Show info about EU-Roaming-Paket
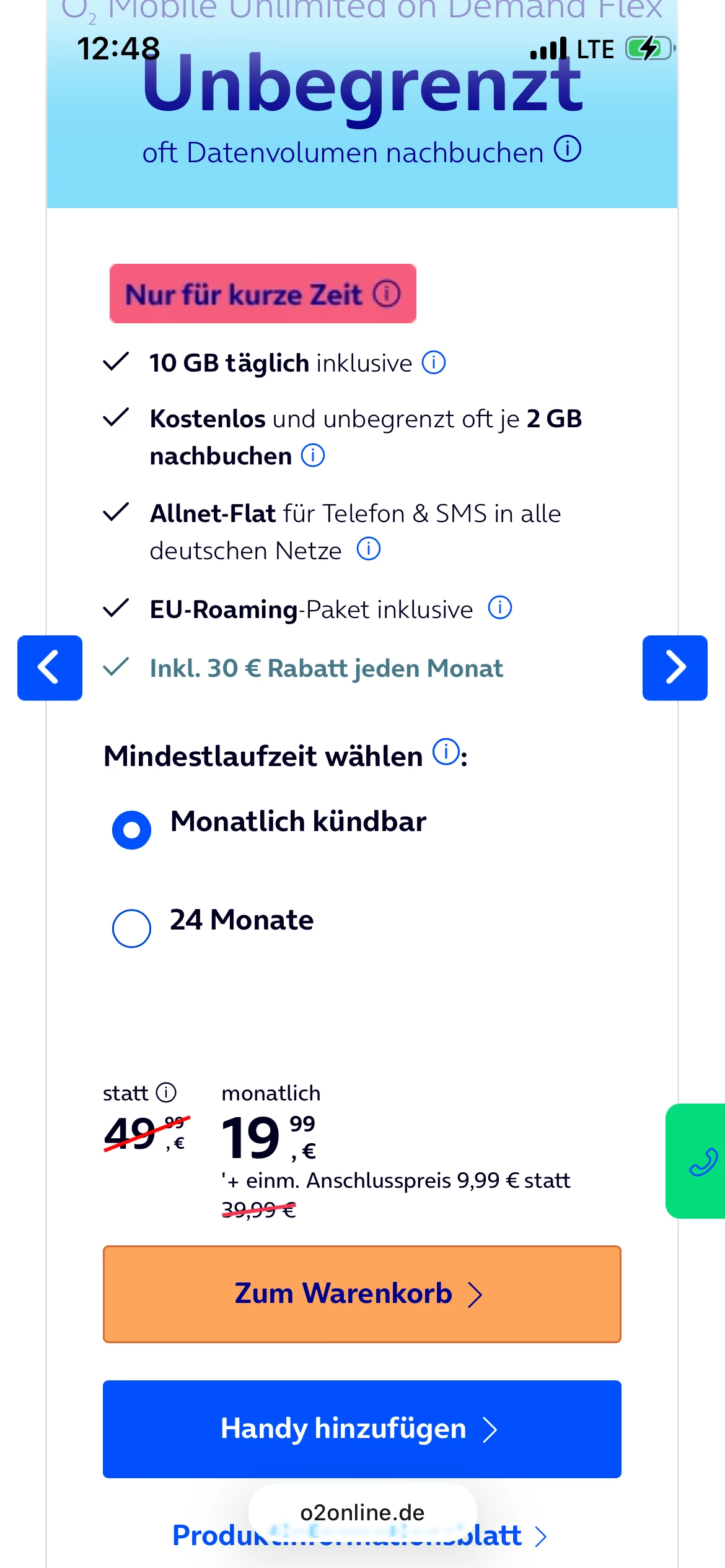 click(x=500, y=608)
